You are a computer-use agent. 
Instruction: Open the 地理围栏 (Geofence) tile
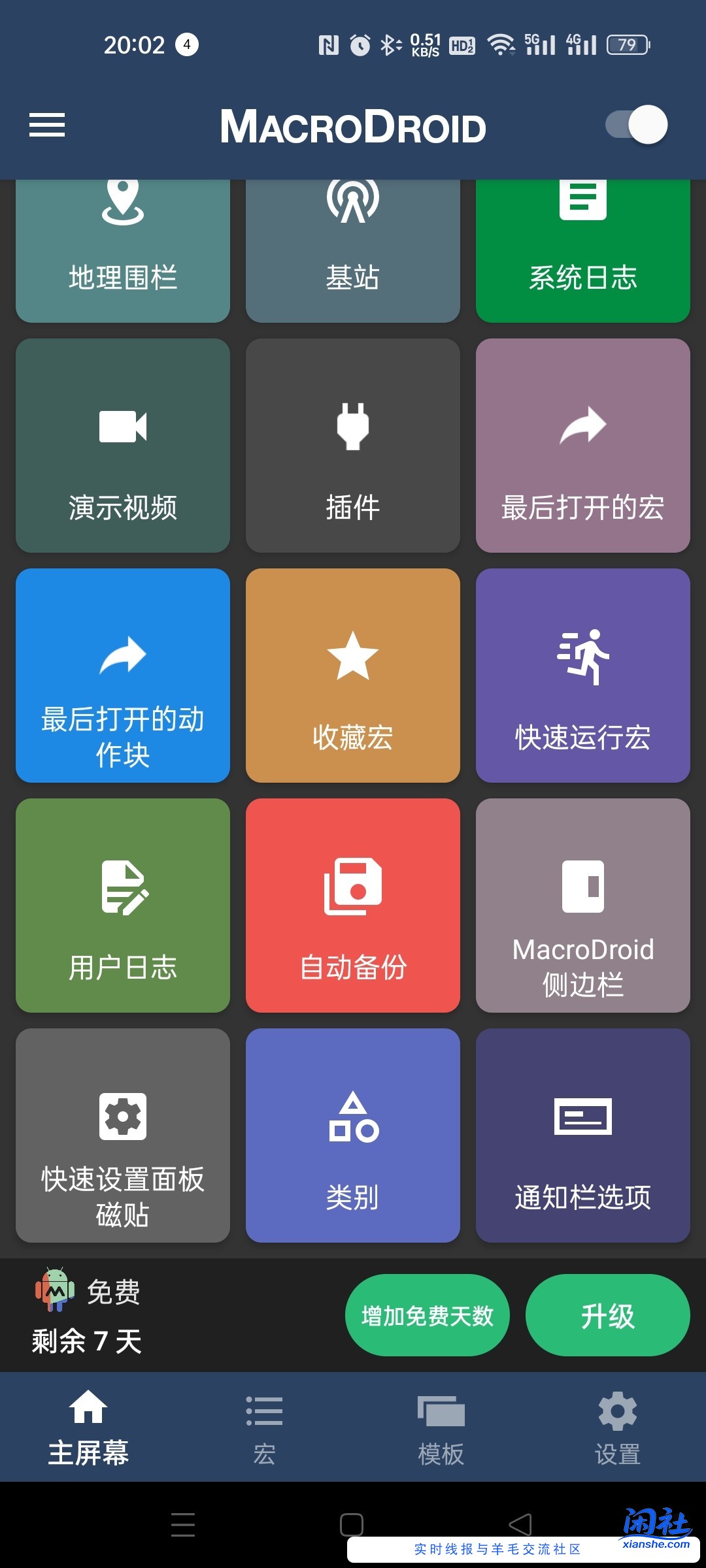click(x=122, y=248)
